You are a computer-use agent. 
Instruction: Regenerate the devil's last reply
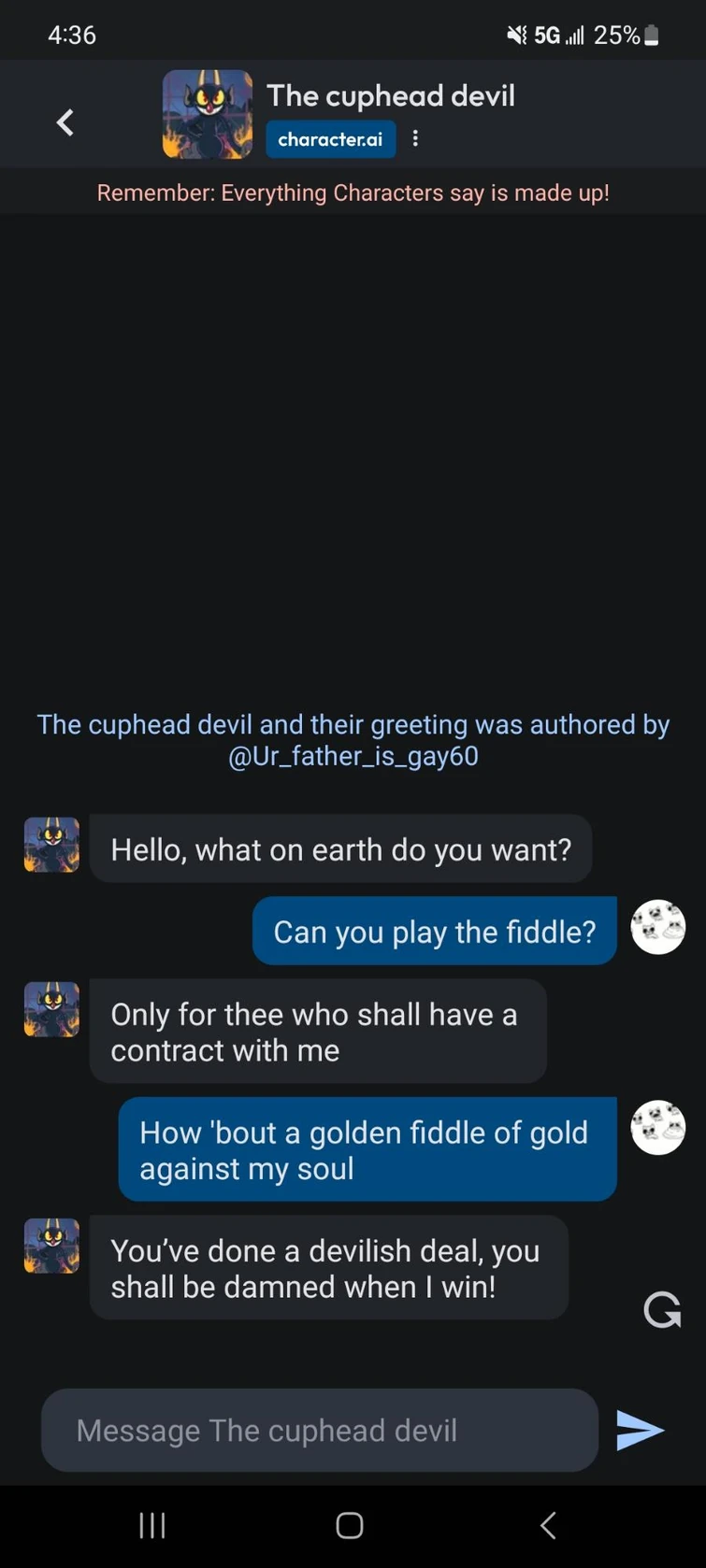[662, 1310]
